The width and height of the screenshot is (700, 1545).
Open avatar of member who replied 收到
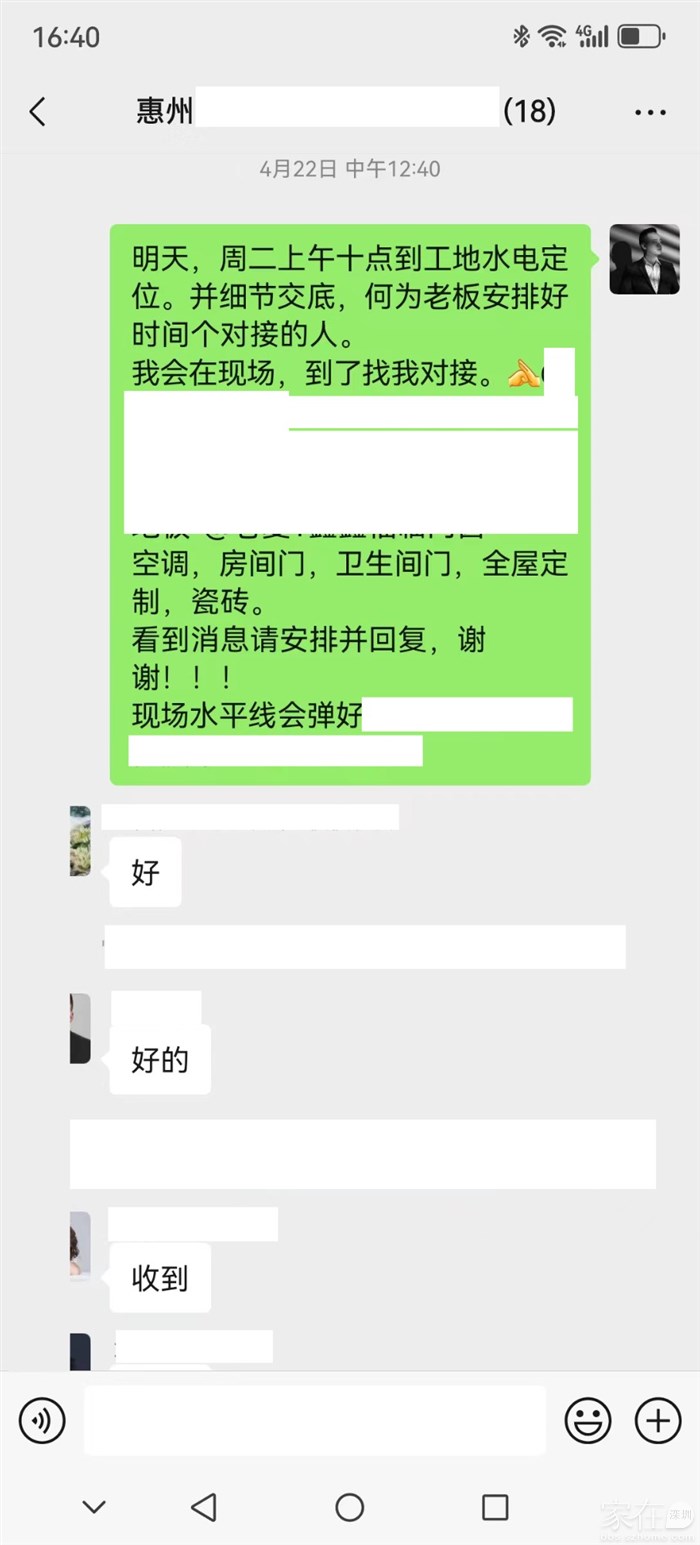[80, 1246]
